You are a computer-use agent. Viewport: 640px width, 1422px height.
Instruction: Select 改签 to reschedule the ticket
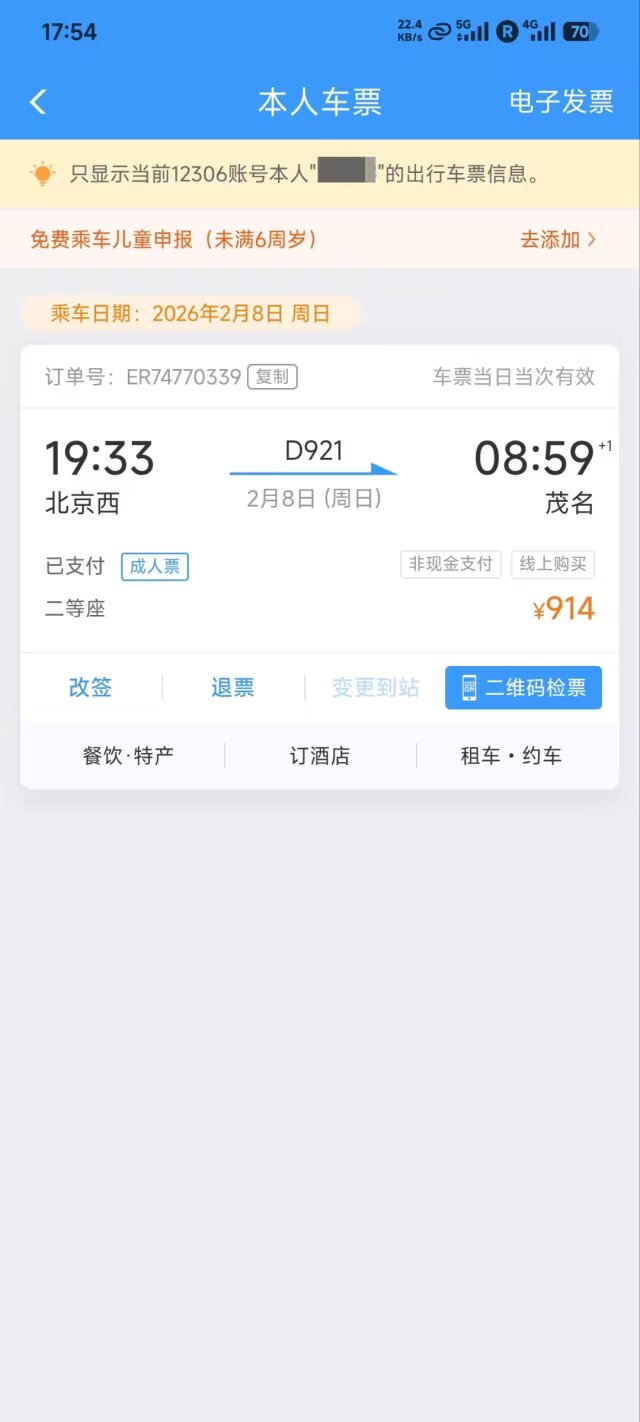(x=90, y=688)
